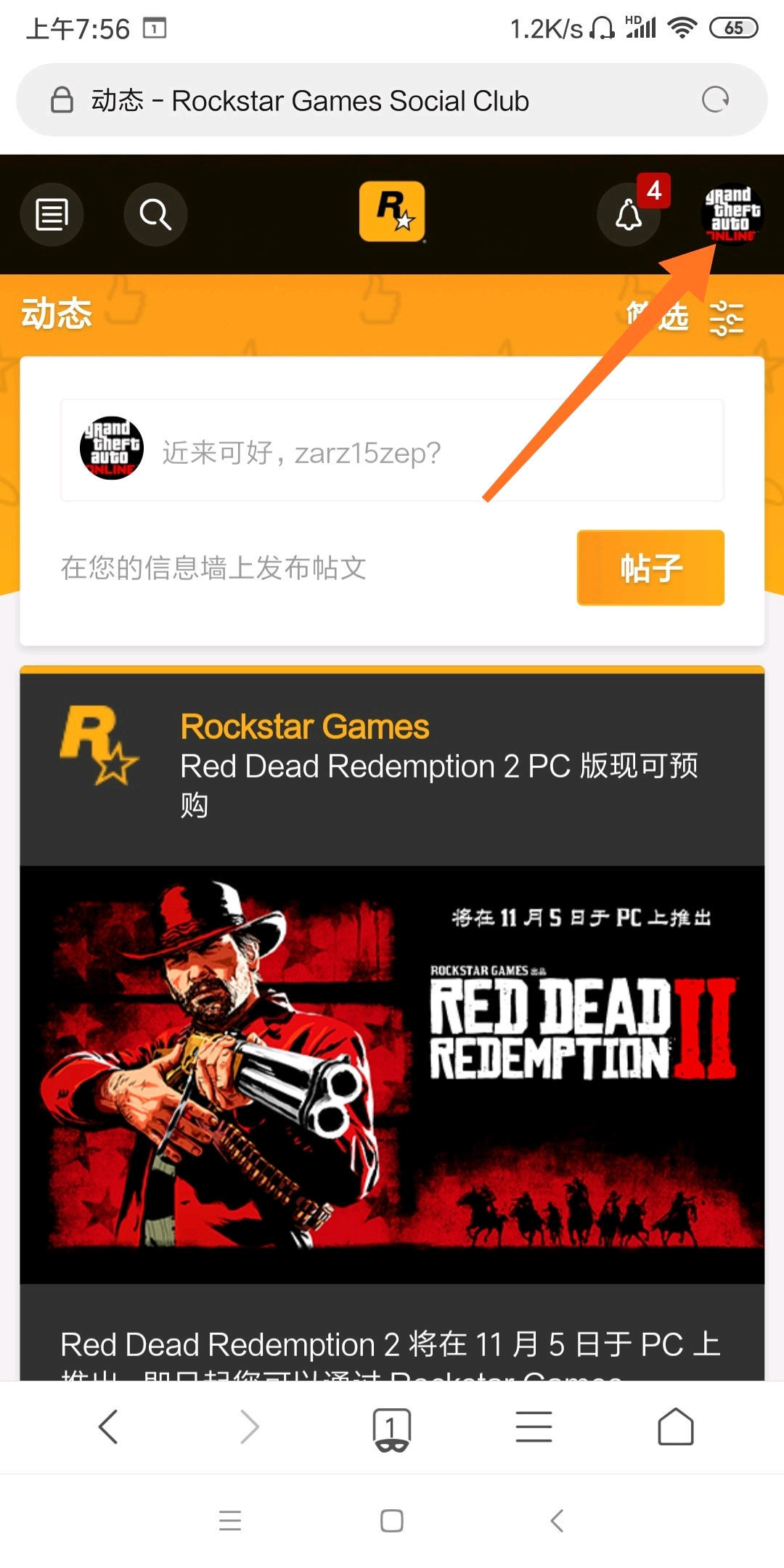Open your GTA Online profile avatar
Screen dimensions: 784x1568
point(731,214)
